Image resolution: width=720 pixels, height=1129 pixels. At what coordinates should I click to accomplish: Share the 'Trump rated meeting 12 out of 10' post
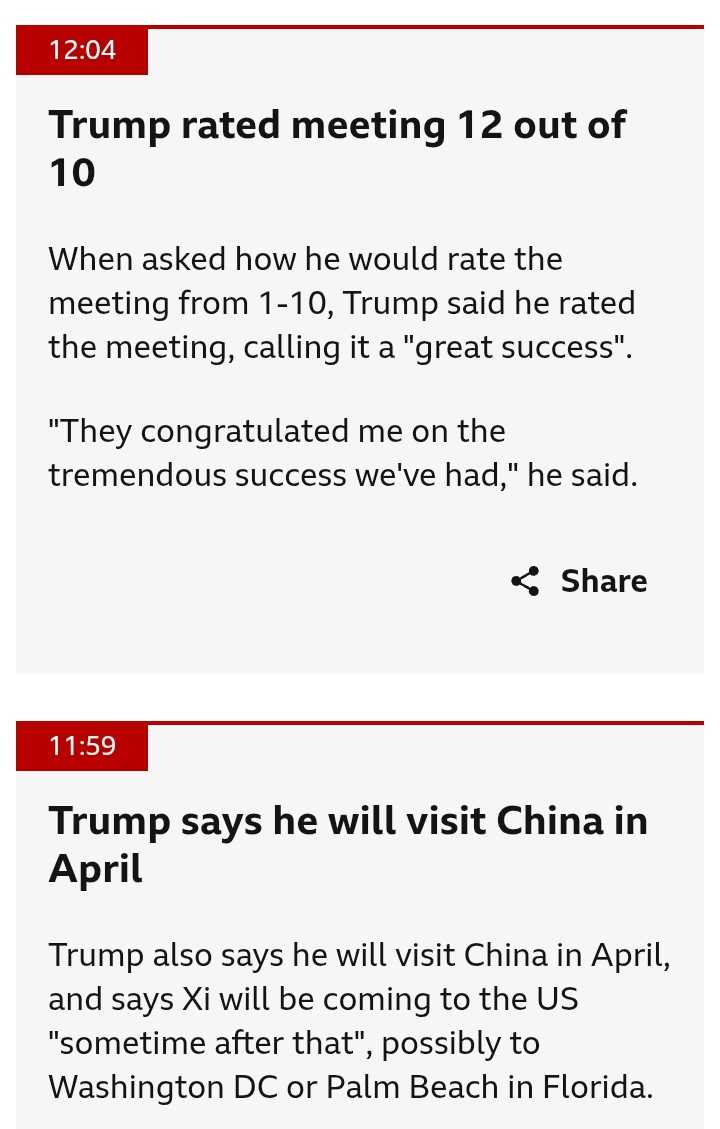579,581
